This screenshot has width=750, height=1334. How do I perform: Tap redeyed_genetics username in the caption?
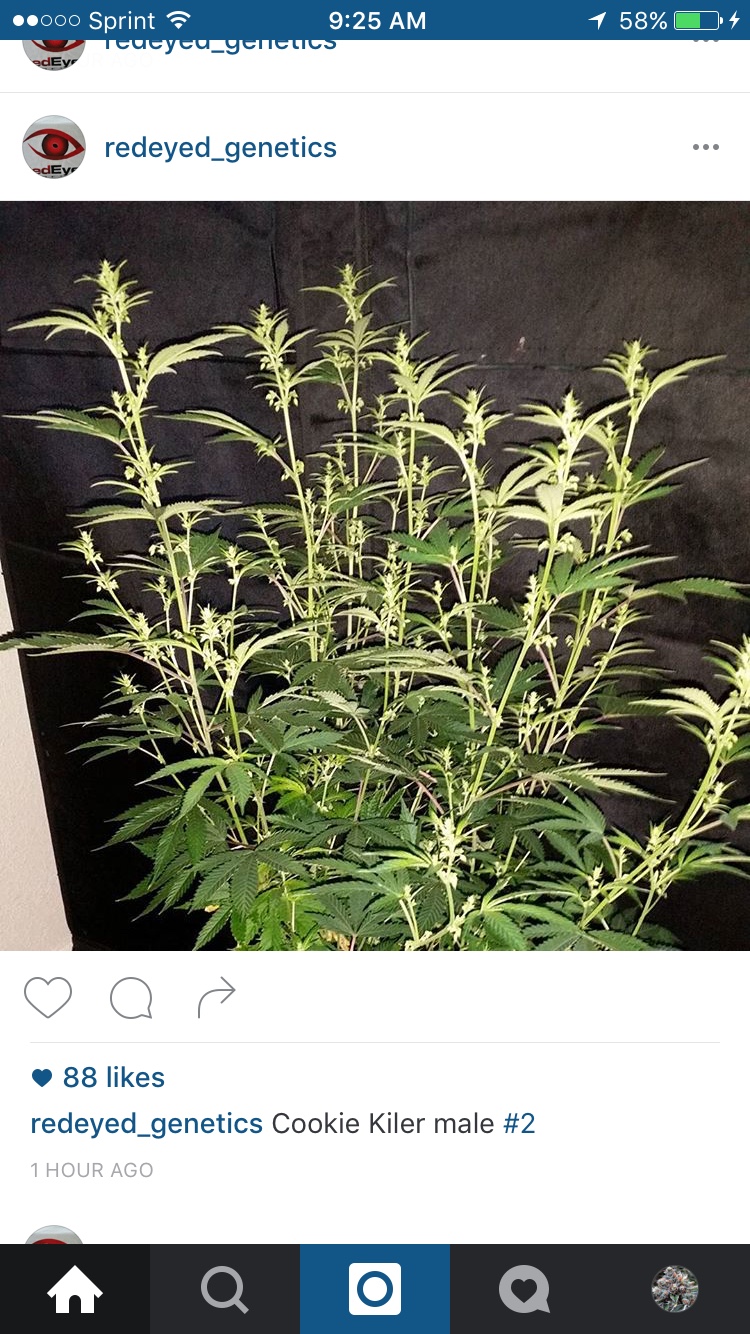coord(146,1123)
